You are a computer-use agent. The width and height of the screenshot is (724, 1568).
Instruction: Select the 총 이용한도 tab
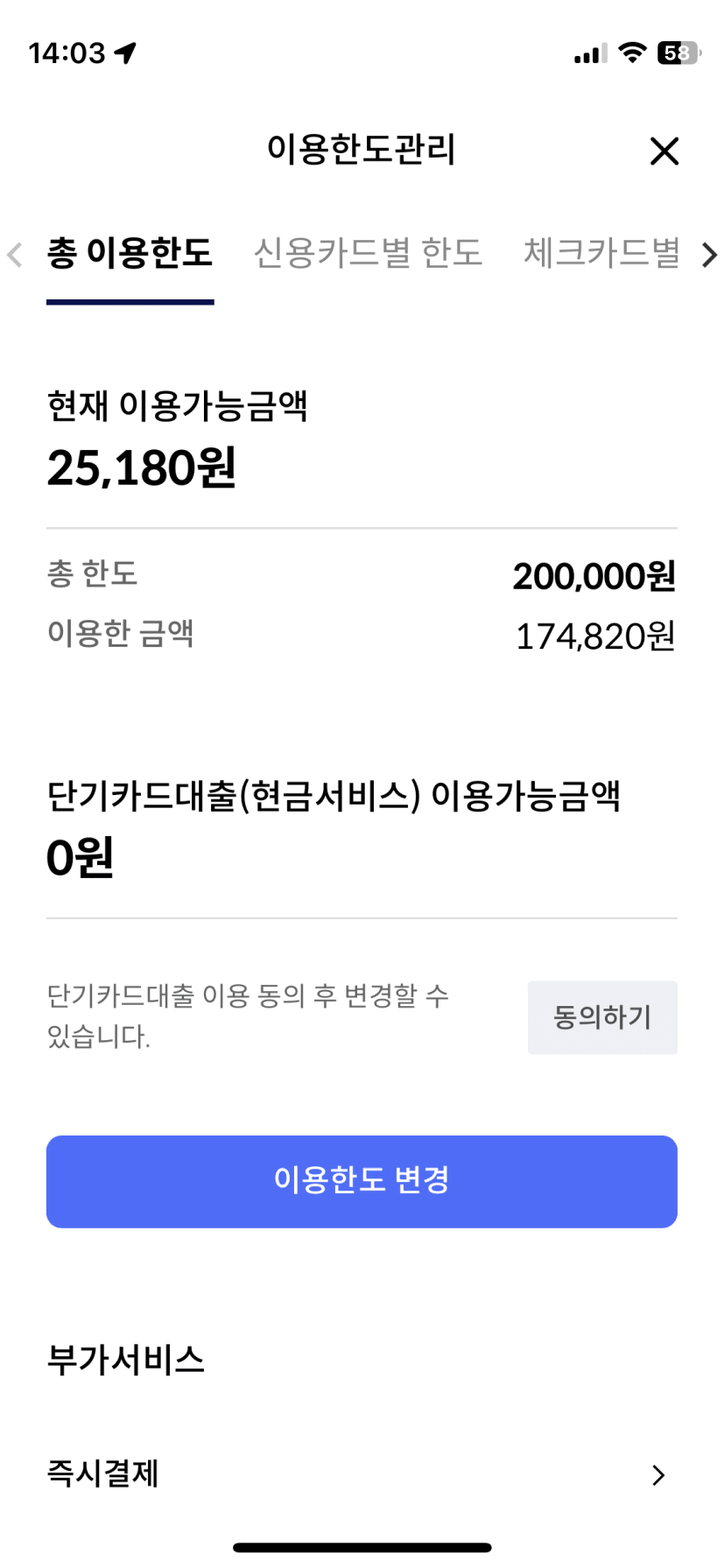[130, 253]
